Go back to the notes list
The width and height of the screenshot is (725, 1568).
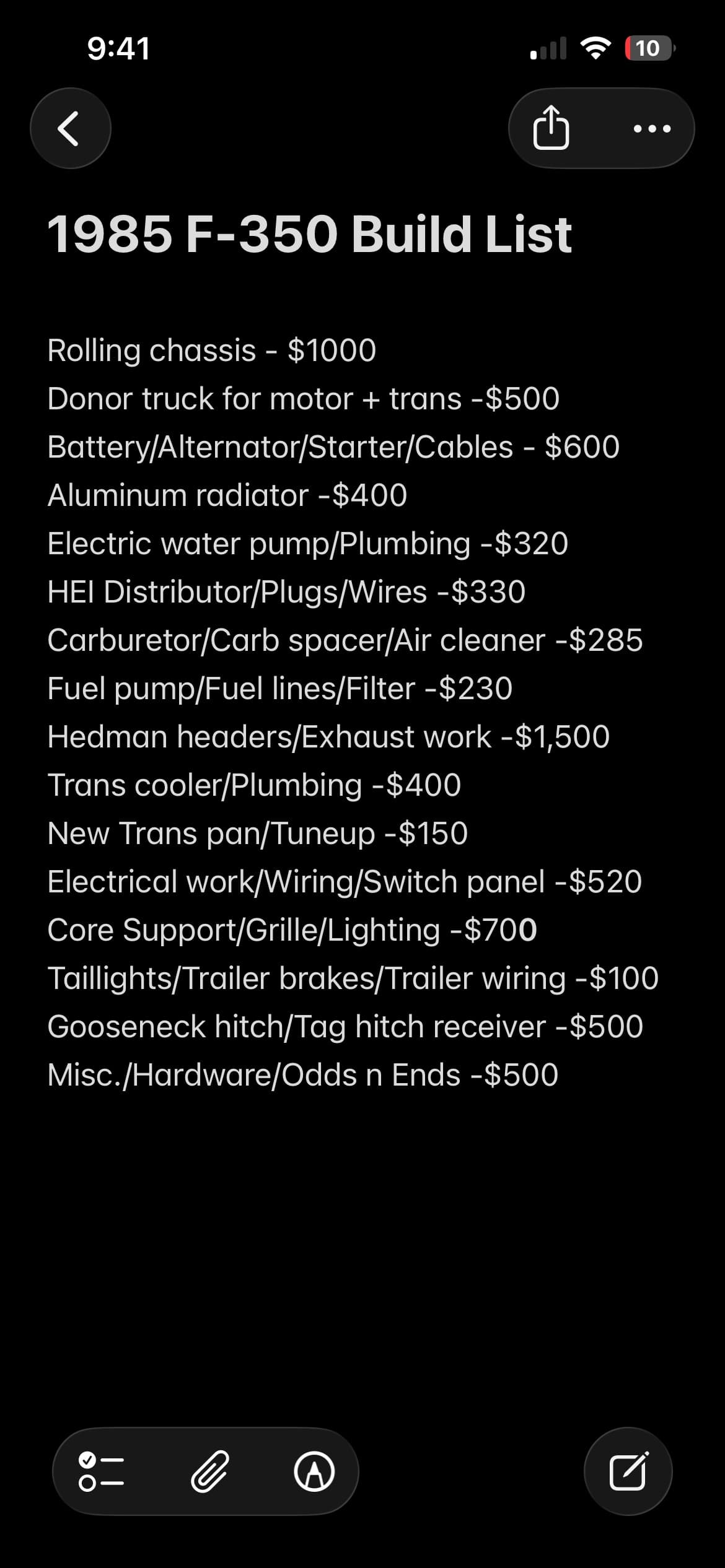point(71,128)
